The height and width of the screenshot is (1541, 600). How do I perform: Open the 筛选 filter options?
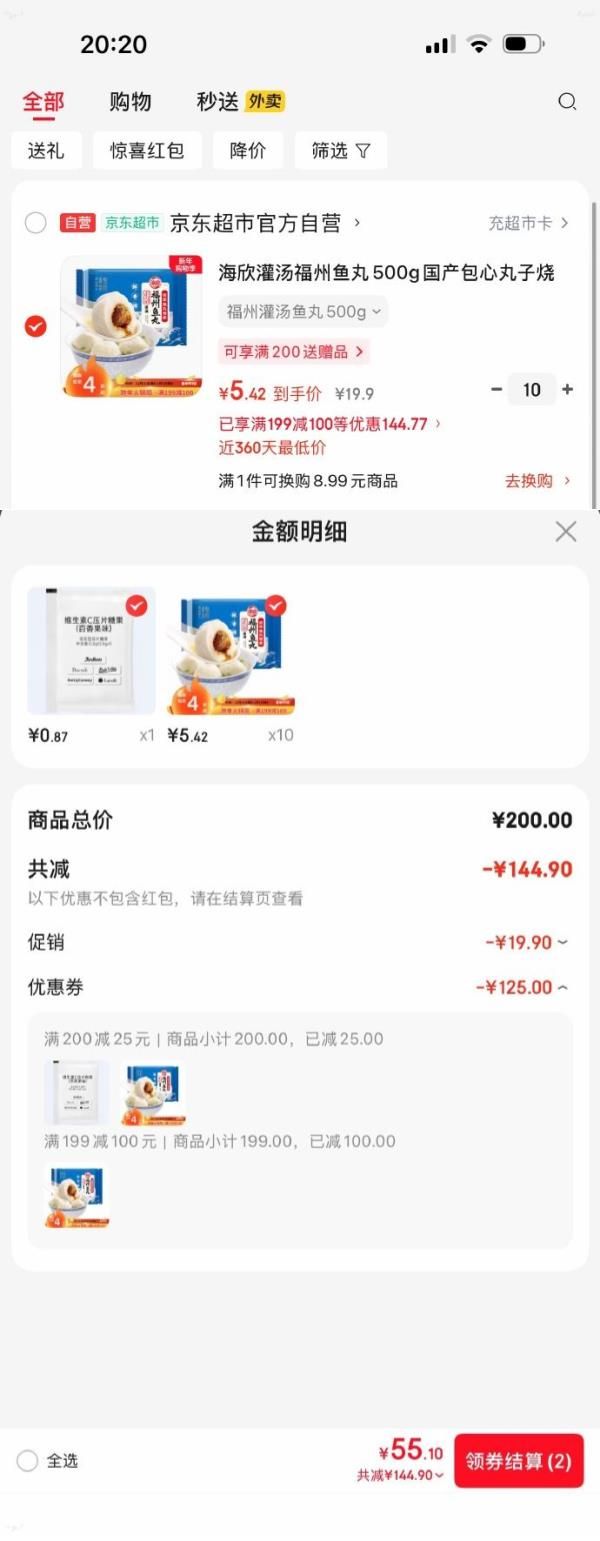340,150
